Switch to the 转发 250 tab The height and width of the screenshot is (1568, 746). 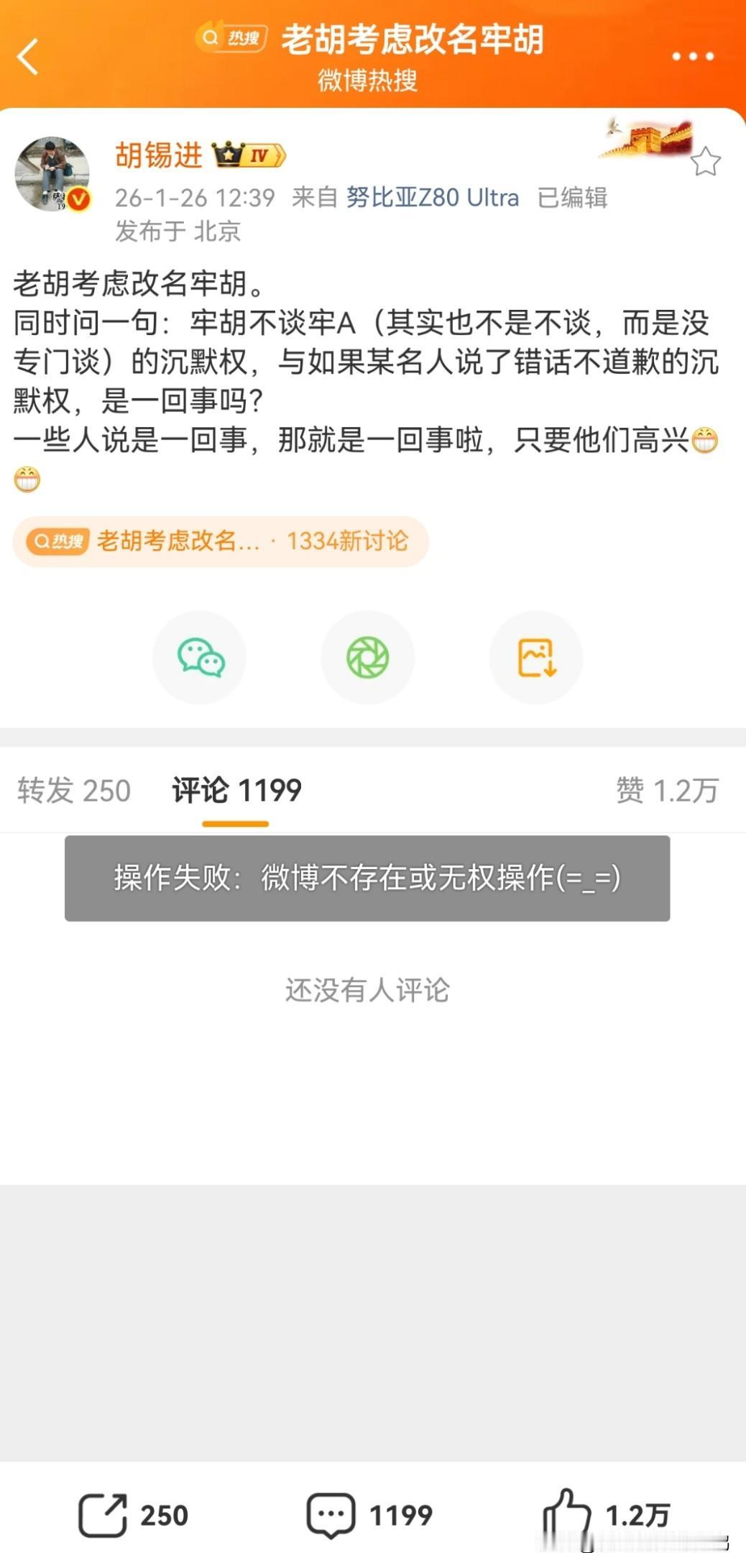click(73, 789)
